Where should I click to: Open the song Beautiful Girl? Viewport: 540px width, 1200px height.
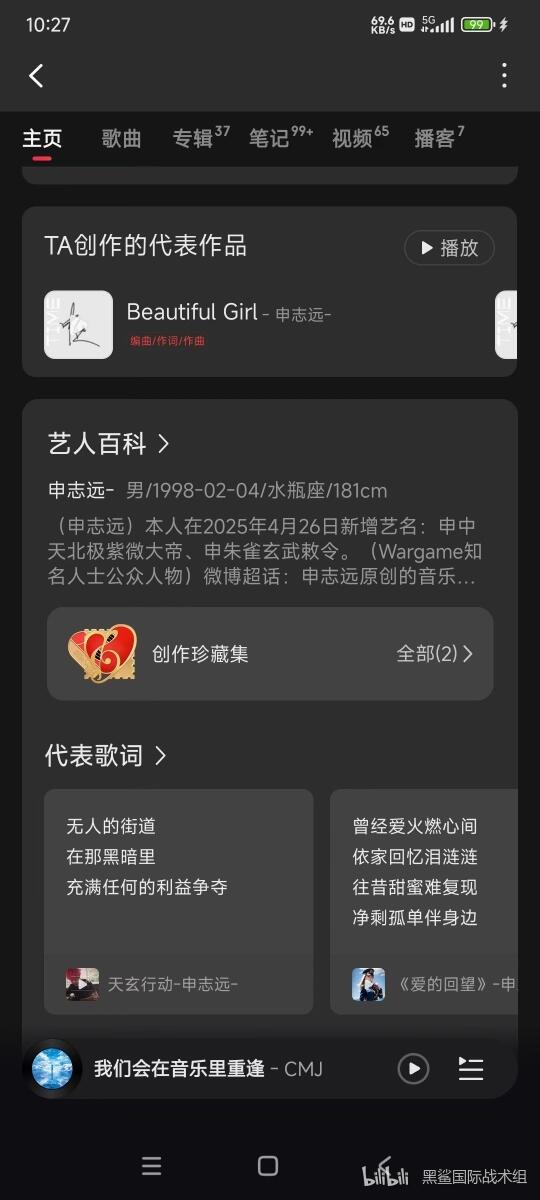[270, 324]
